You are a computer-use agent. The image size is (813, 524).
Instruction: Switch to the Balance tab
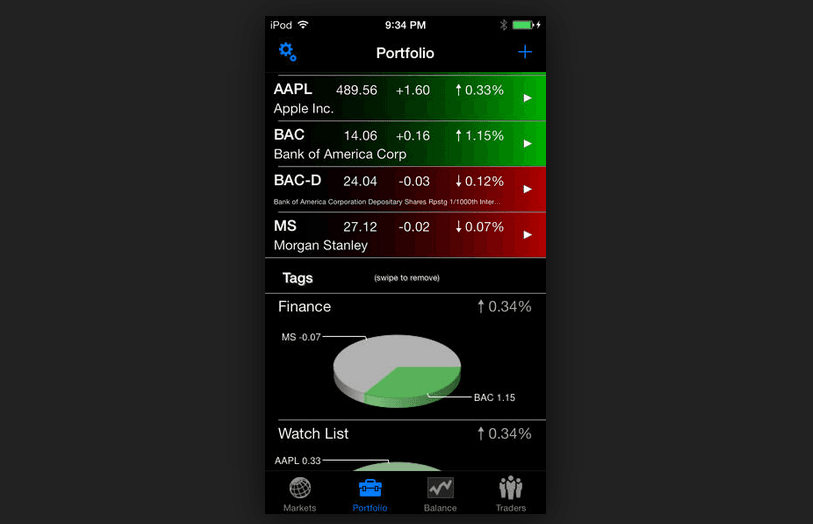440,494
